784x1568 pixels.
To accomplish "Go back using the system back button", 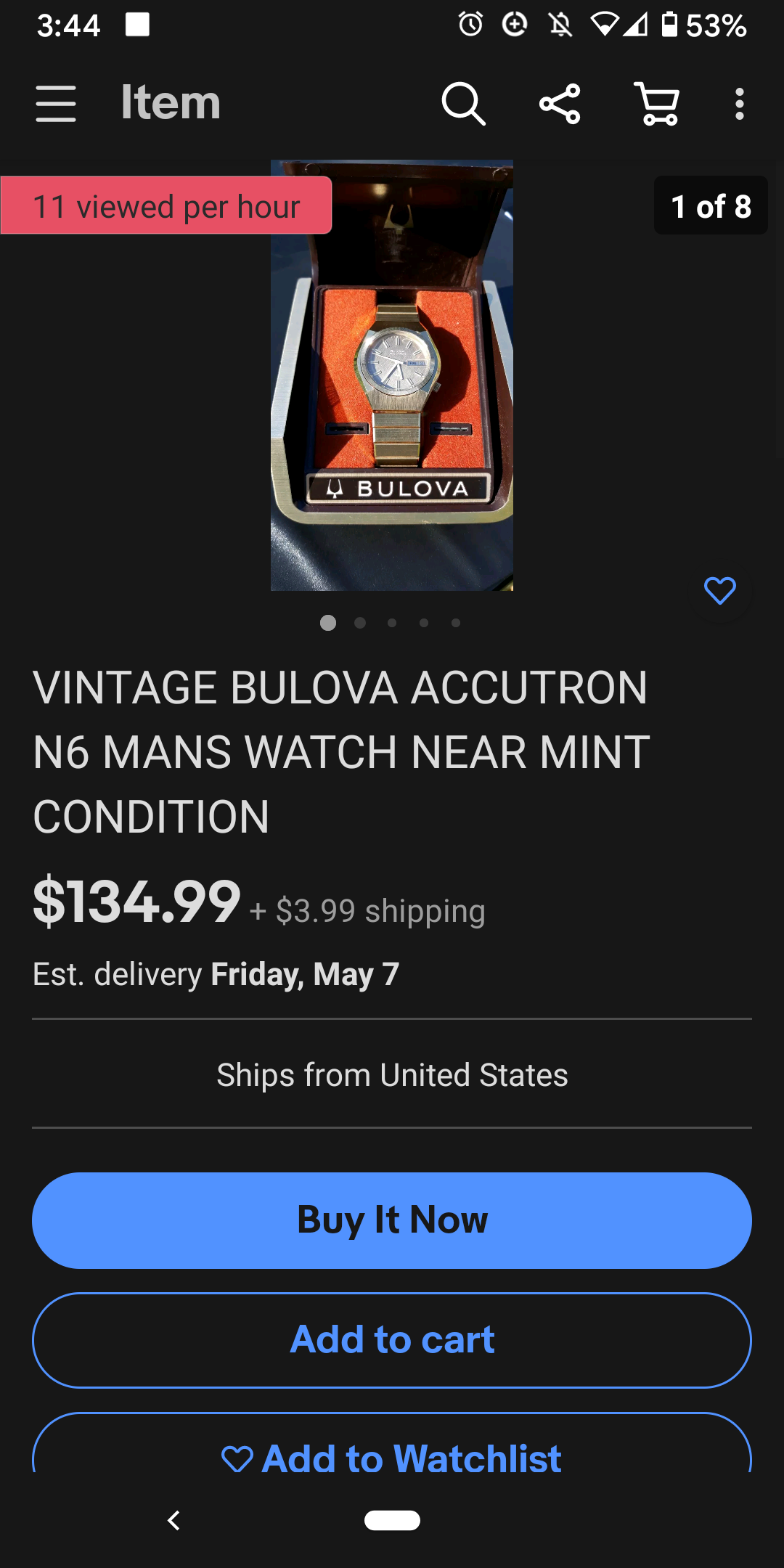I will tap(173, 1520).
